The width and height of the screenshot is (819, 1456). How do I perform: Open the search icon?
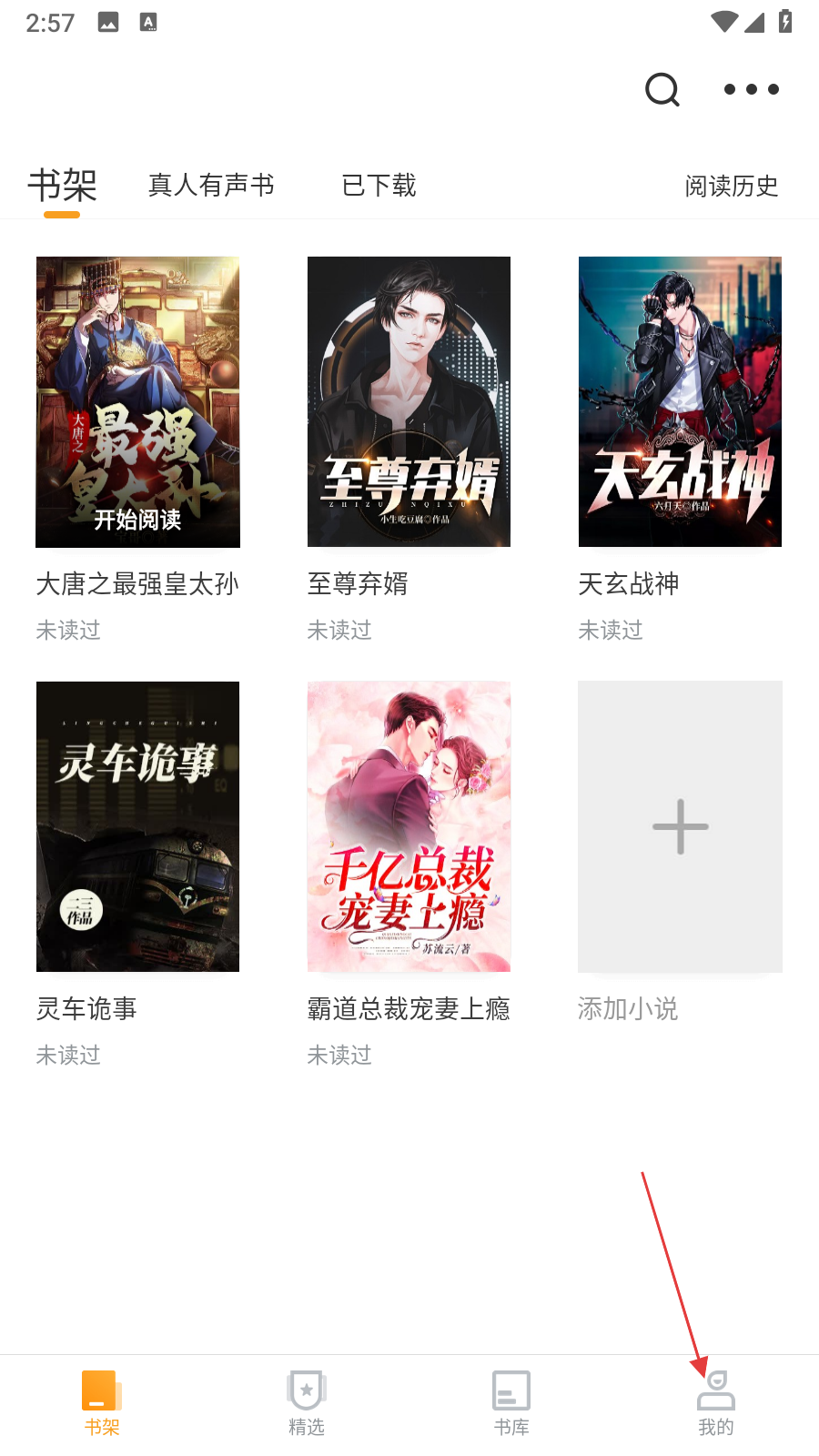662,89
